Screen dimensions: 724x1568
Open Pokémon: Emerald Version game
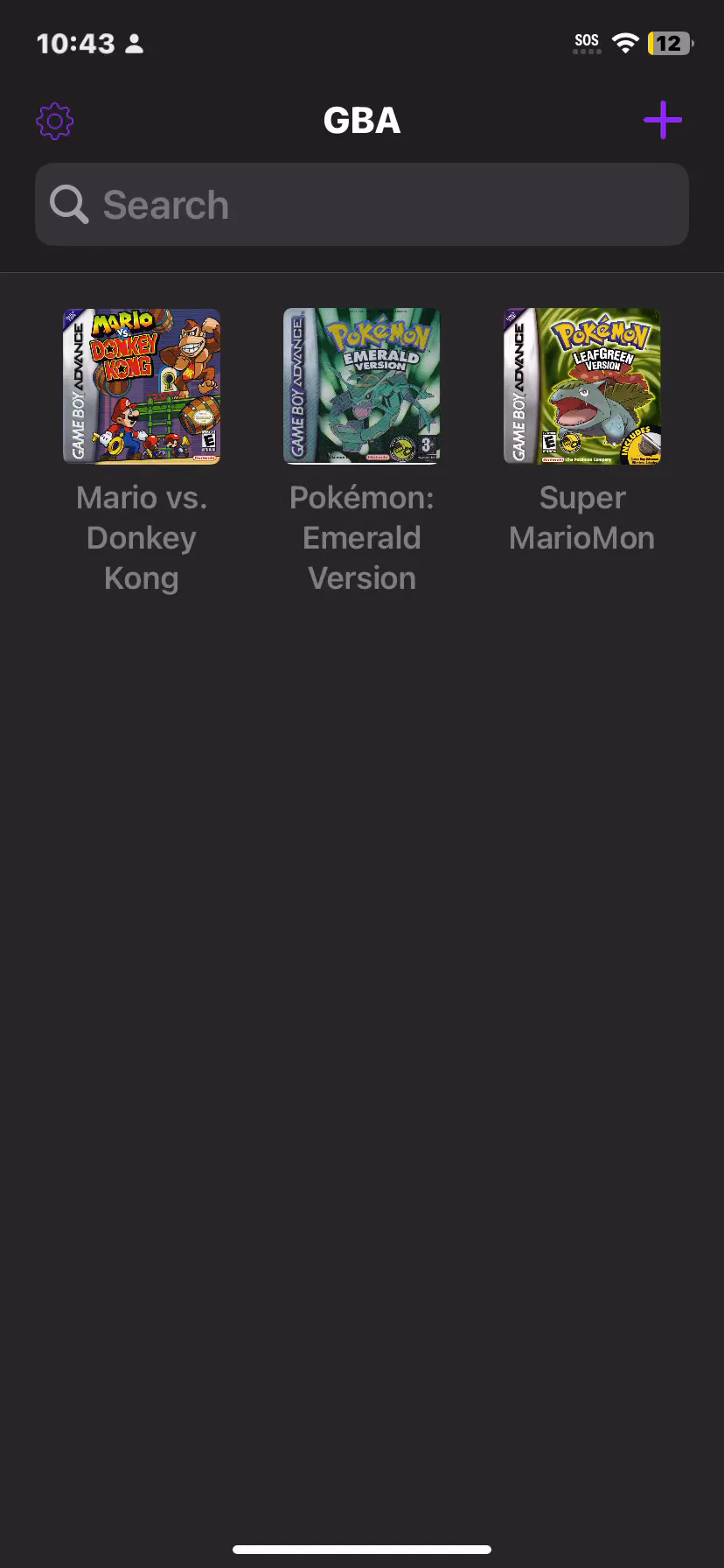pyautogui.click(x=362, y=386)
